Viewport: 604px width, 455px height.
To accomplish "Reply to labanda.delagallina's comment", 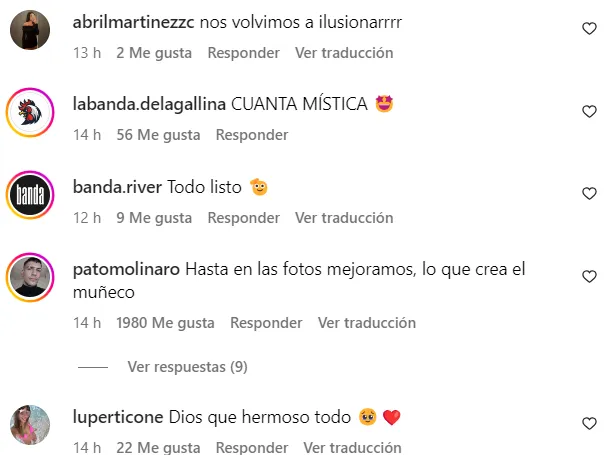I will tap(252, 135).
